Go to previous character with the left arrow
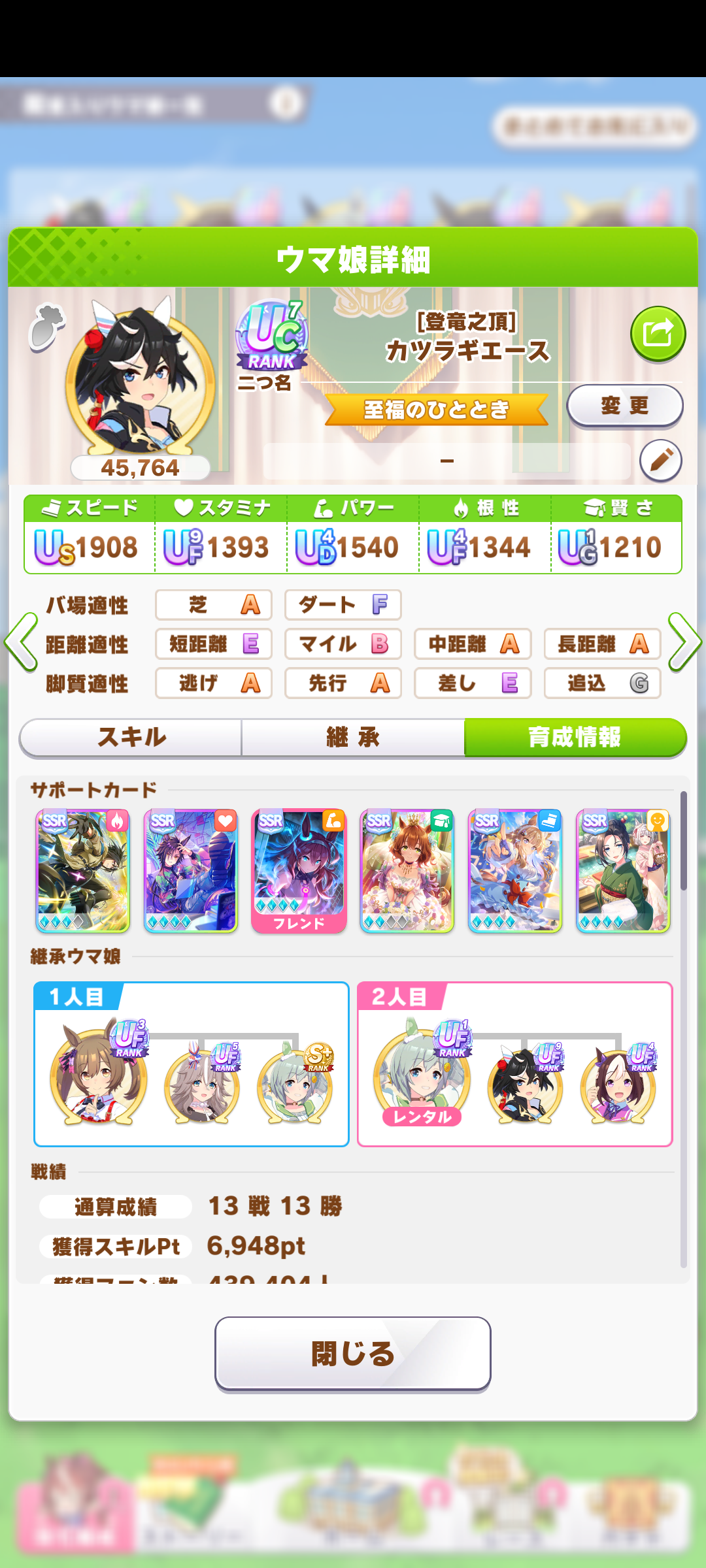706x1568 pixels. click(x=21, y=642)
